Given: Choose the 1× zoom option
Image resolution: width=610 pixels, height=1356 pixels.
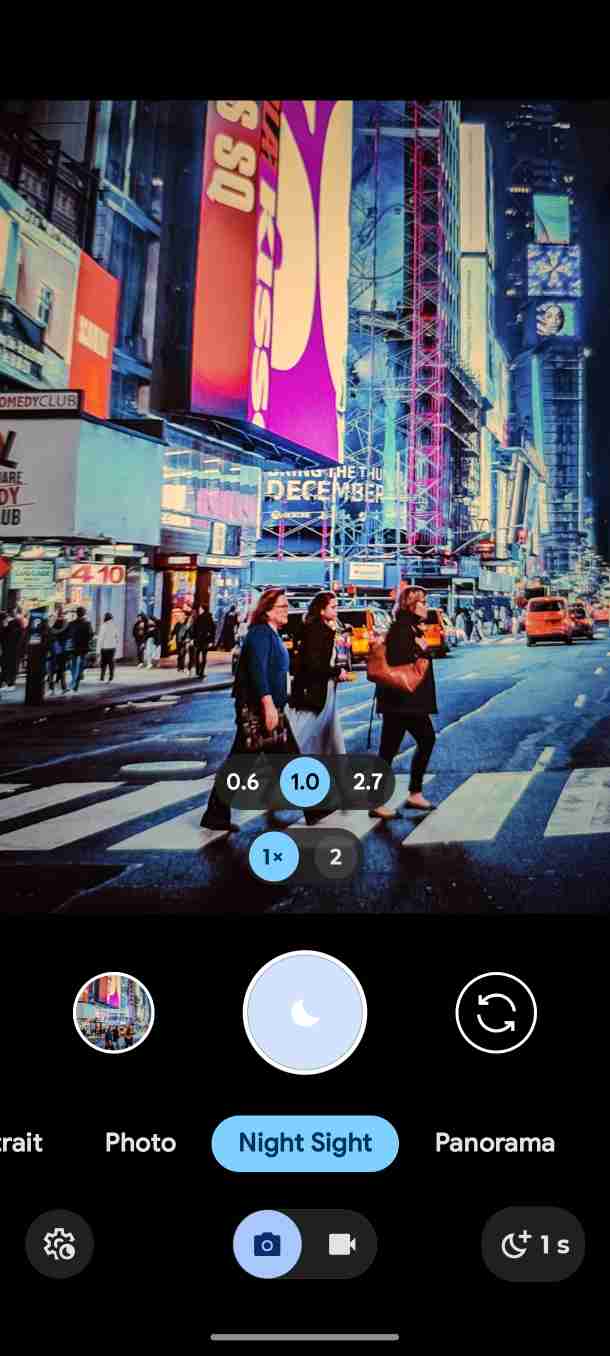Looking at the screenshot, I should click(x=273, y=857).
